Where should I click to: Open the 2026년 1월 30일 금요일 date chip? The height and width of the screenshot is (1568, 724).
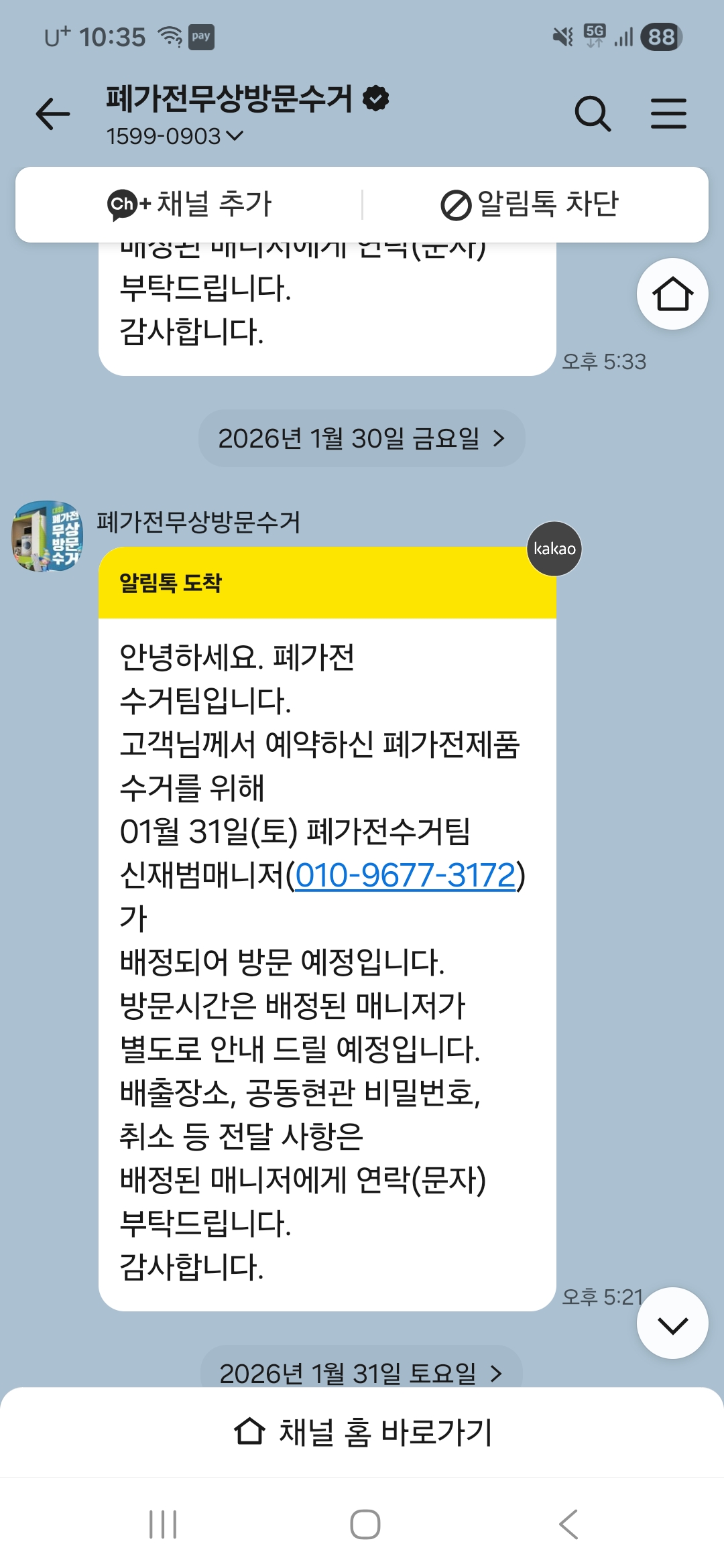(x=361, y=438)
